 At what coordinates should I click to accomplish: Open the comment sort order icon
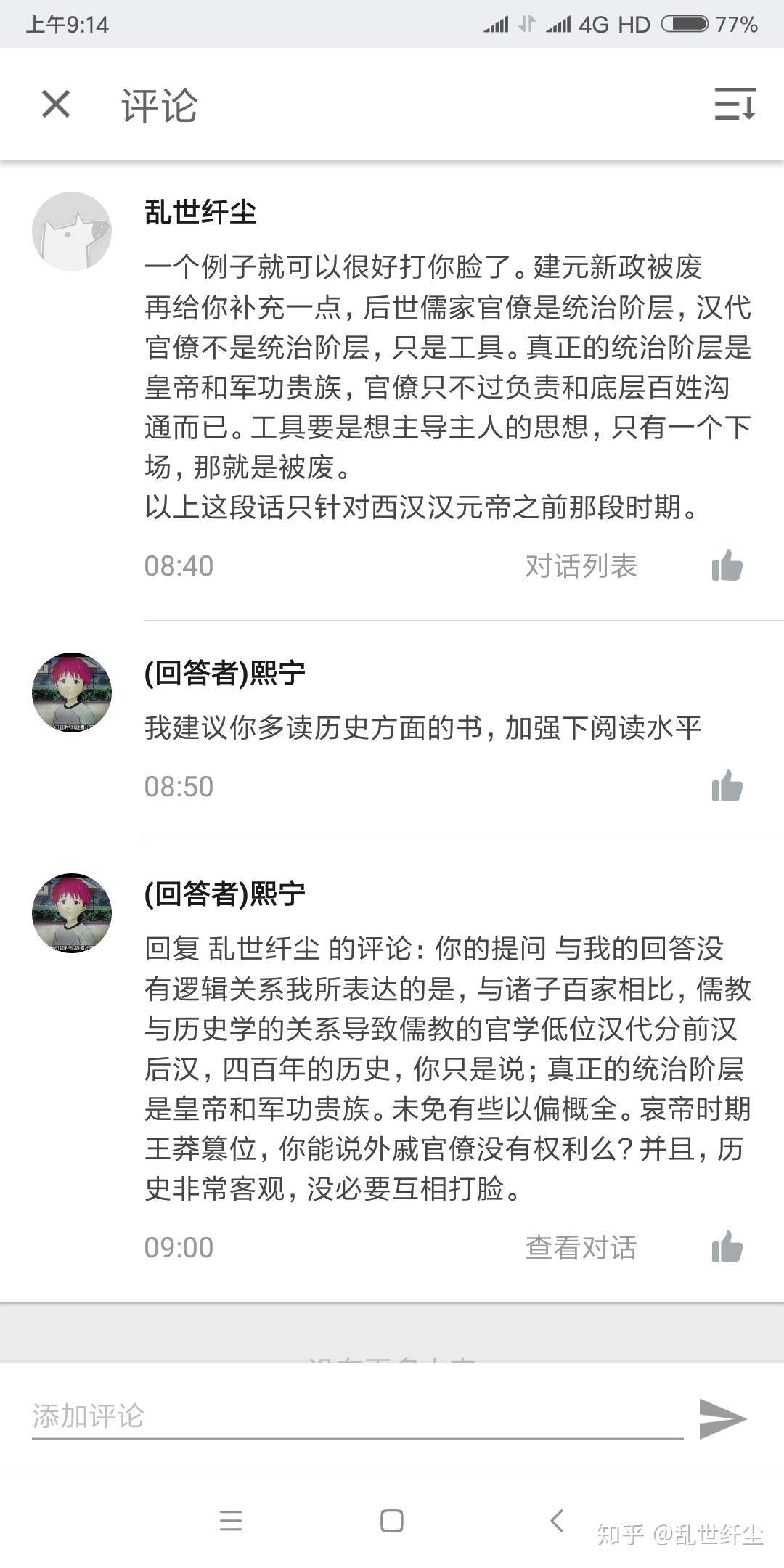[735, 104]
